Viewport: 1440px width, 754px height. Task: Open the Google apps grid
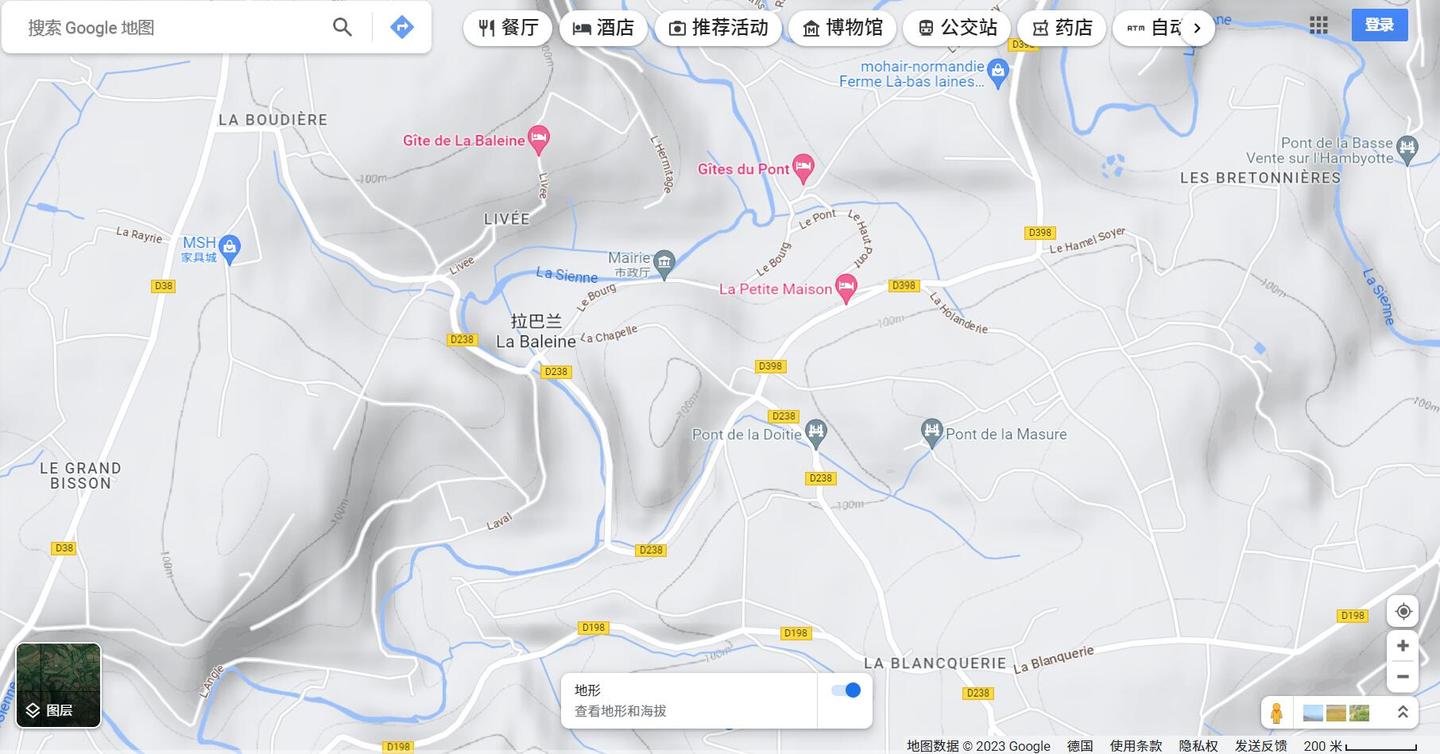point(1319,26)
